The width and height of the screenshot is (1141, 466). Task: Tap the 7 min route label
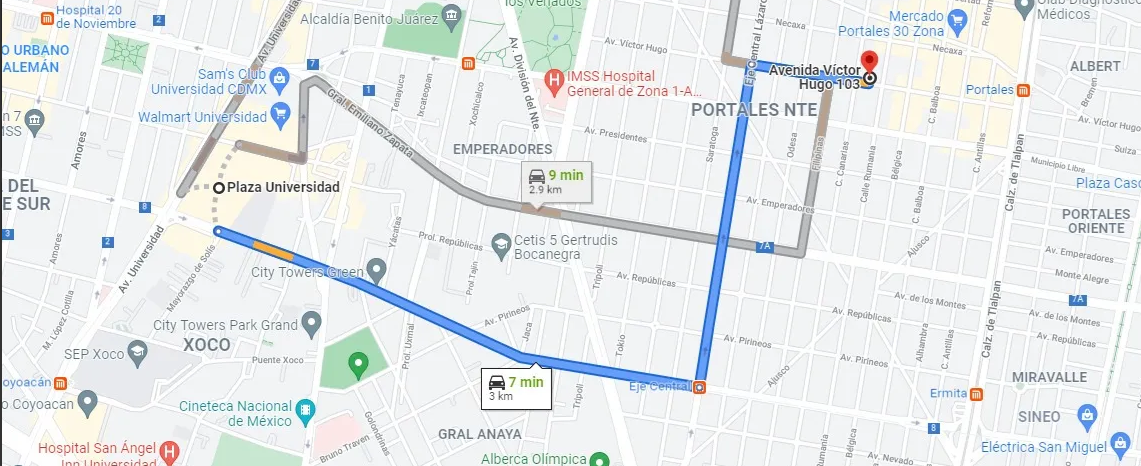pos(516,388)
